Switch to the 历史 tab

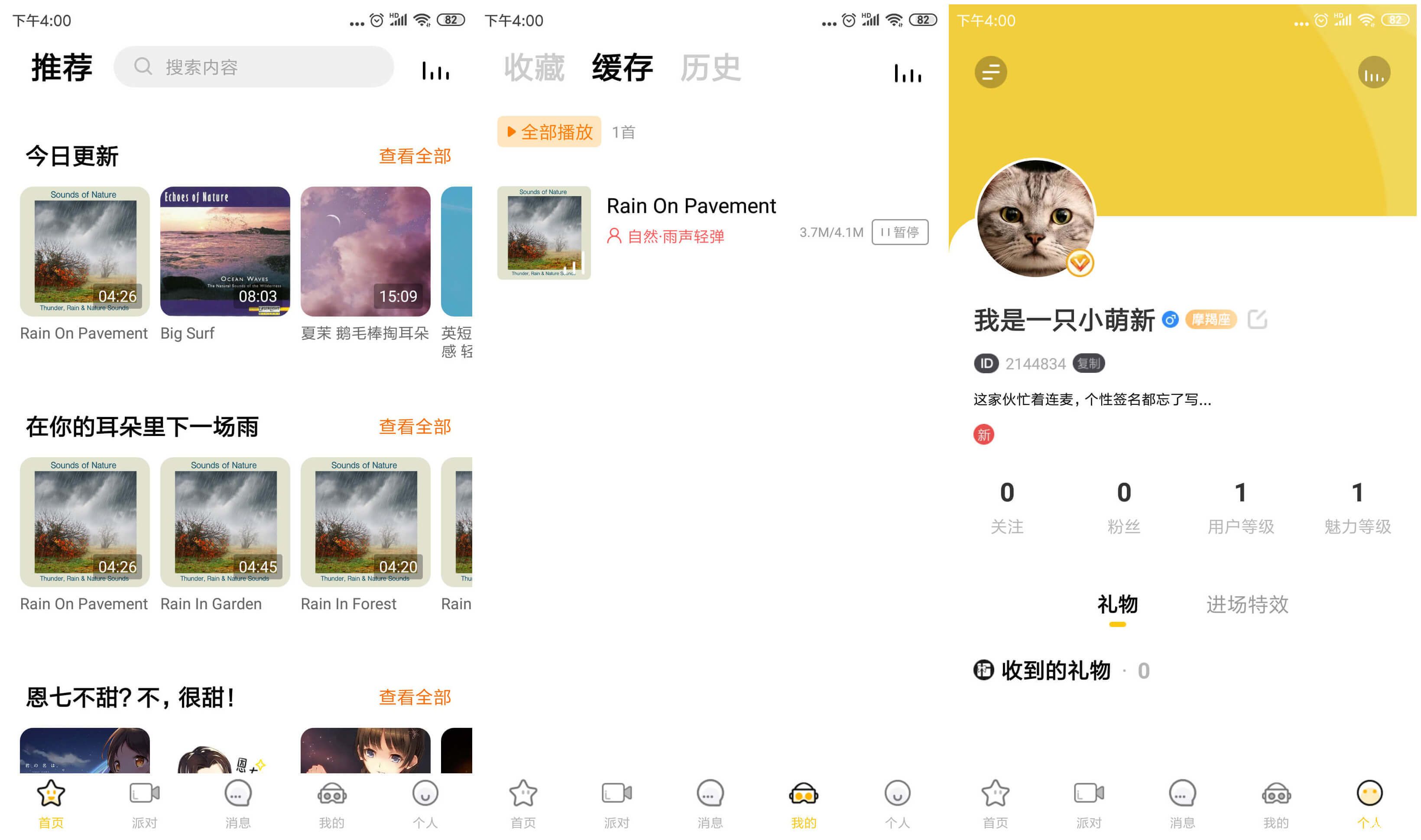click(710, 68)
